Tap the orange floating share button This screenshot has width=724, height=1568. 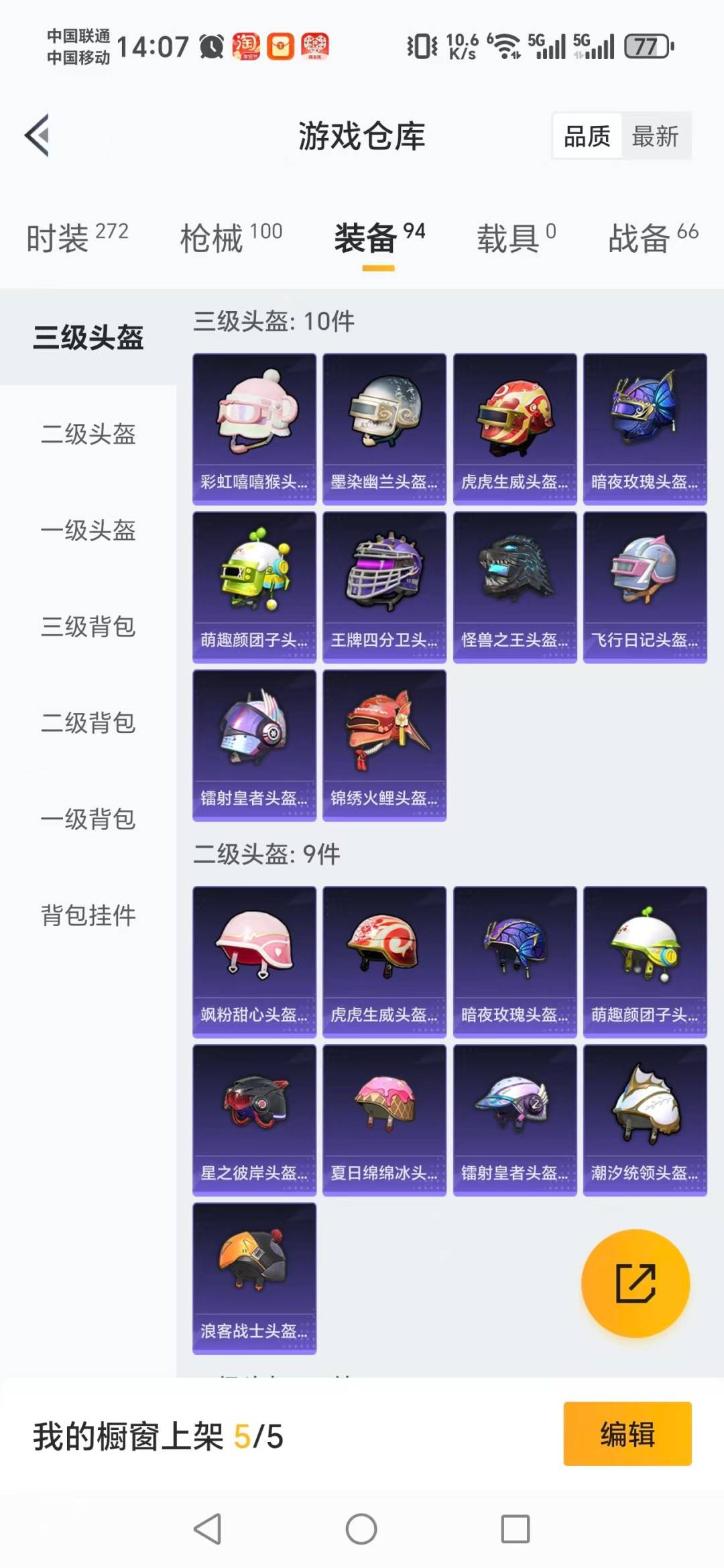tap(635, 1283)
